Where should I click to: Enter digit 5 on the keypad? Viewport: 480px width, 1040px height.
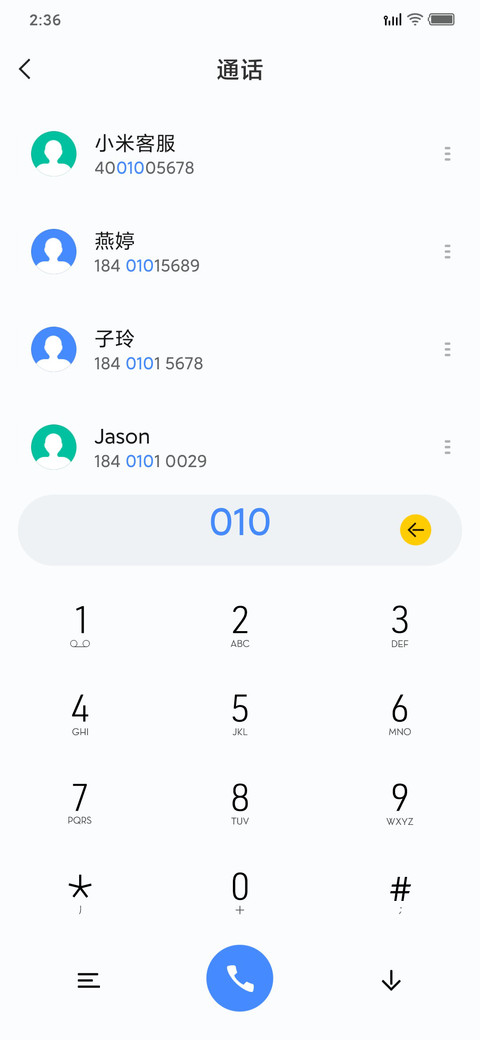[x=239, y=715]
